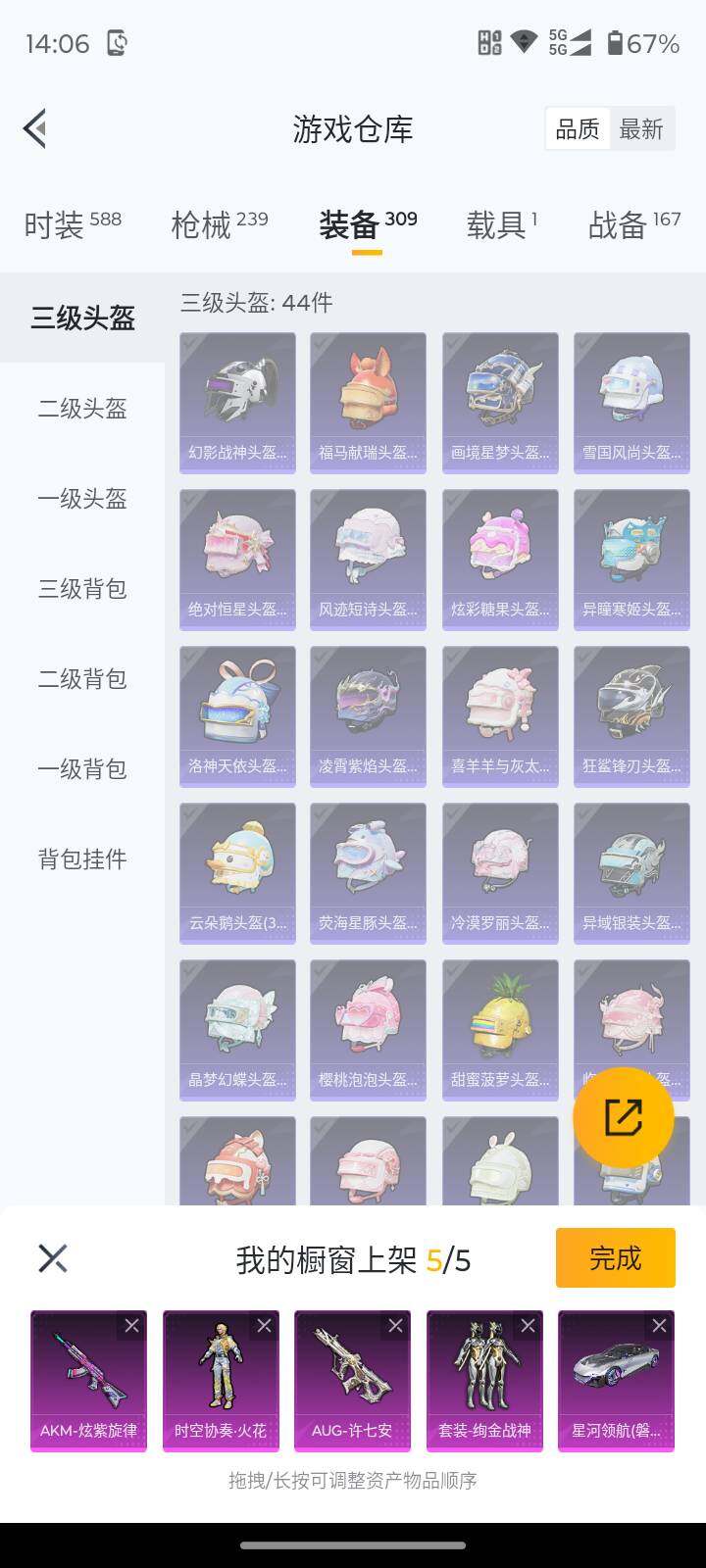
Task: Pick the 甜蜜菠萝头盔 item
Action: (500, 1029)
